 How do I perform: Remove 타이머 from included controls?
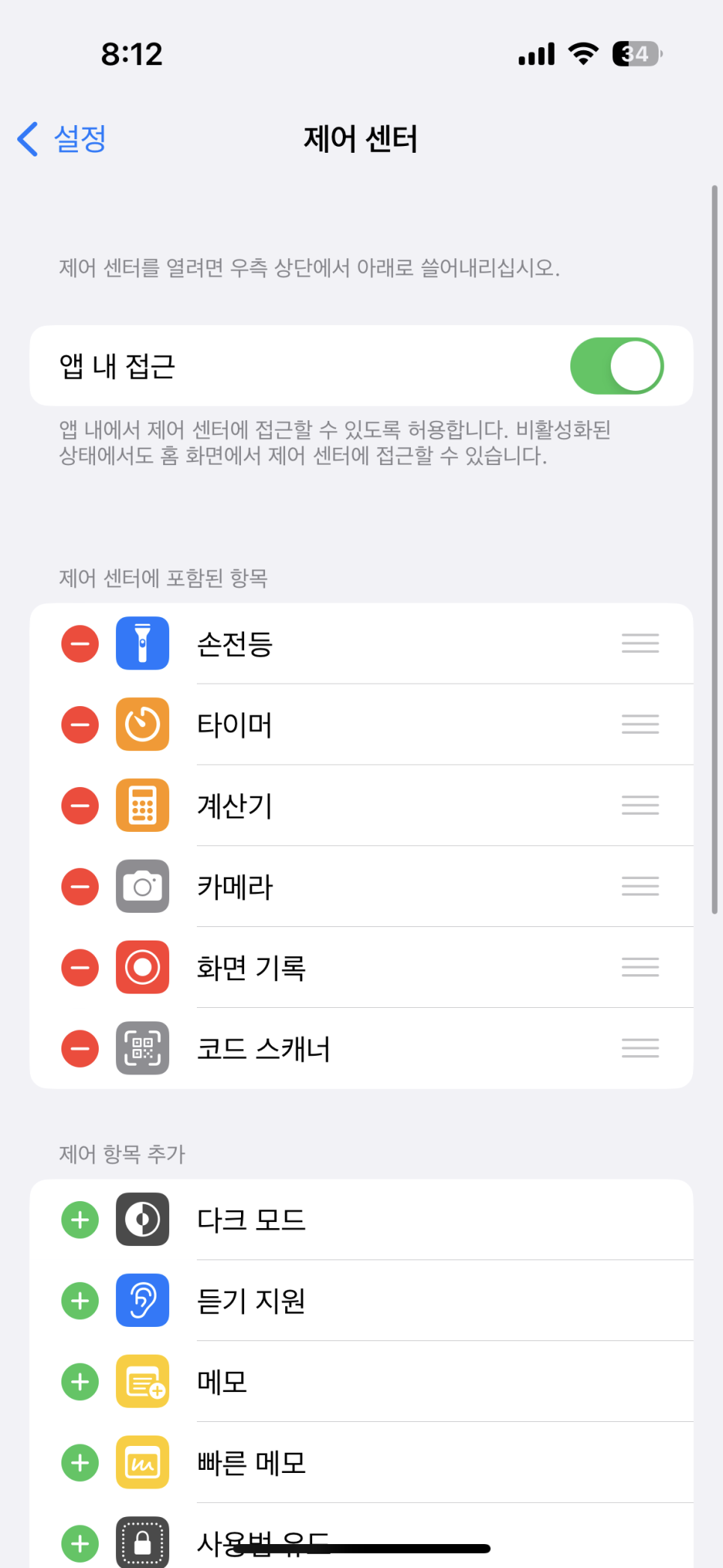tap(80, 725)
